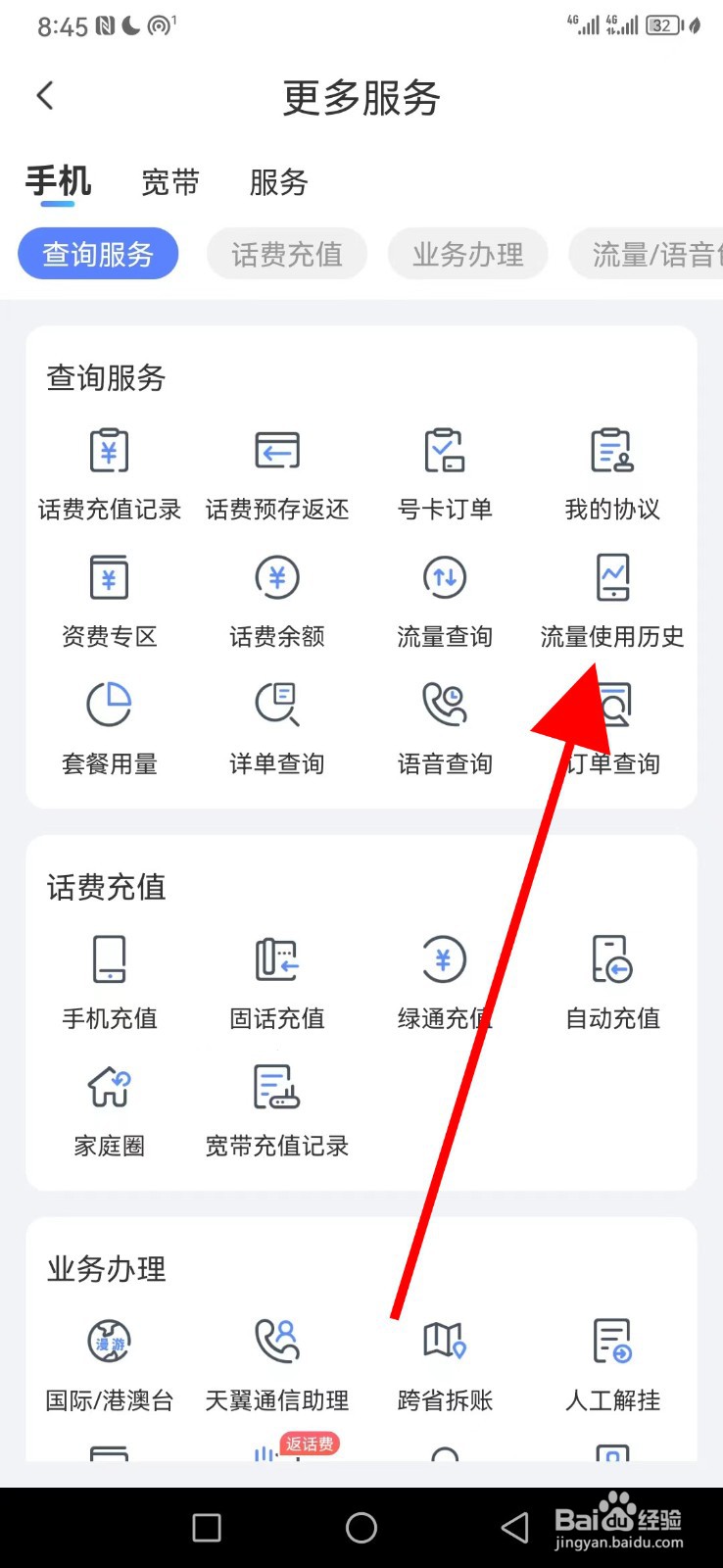The image size is (723, 1568).
Task: Open the 详单查询 detailed bill icon
Action: tap(276, 725)
